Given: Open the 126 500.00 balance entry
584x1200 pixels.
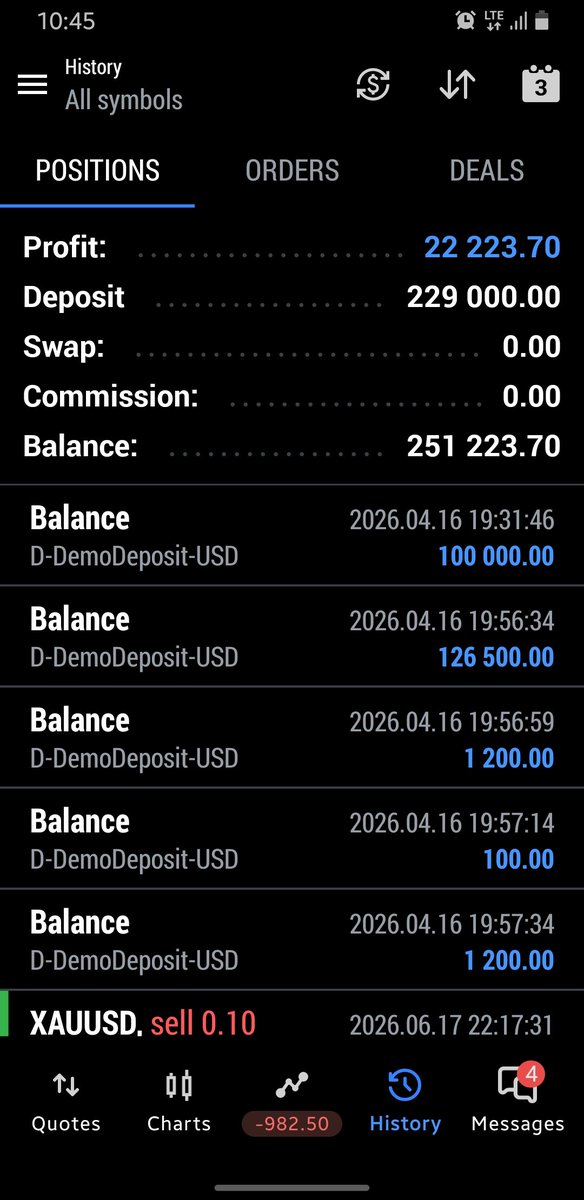Looking at the screenshot, I should pyautogui.click(x=292, y=637).
